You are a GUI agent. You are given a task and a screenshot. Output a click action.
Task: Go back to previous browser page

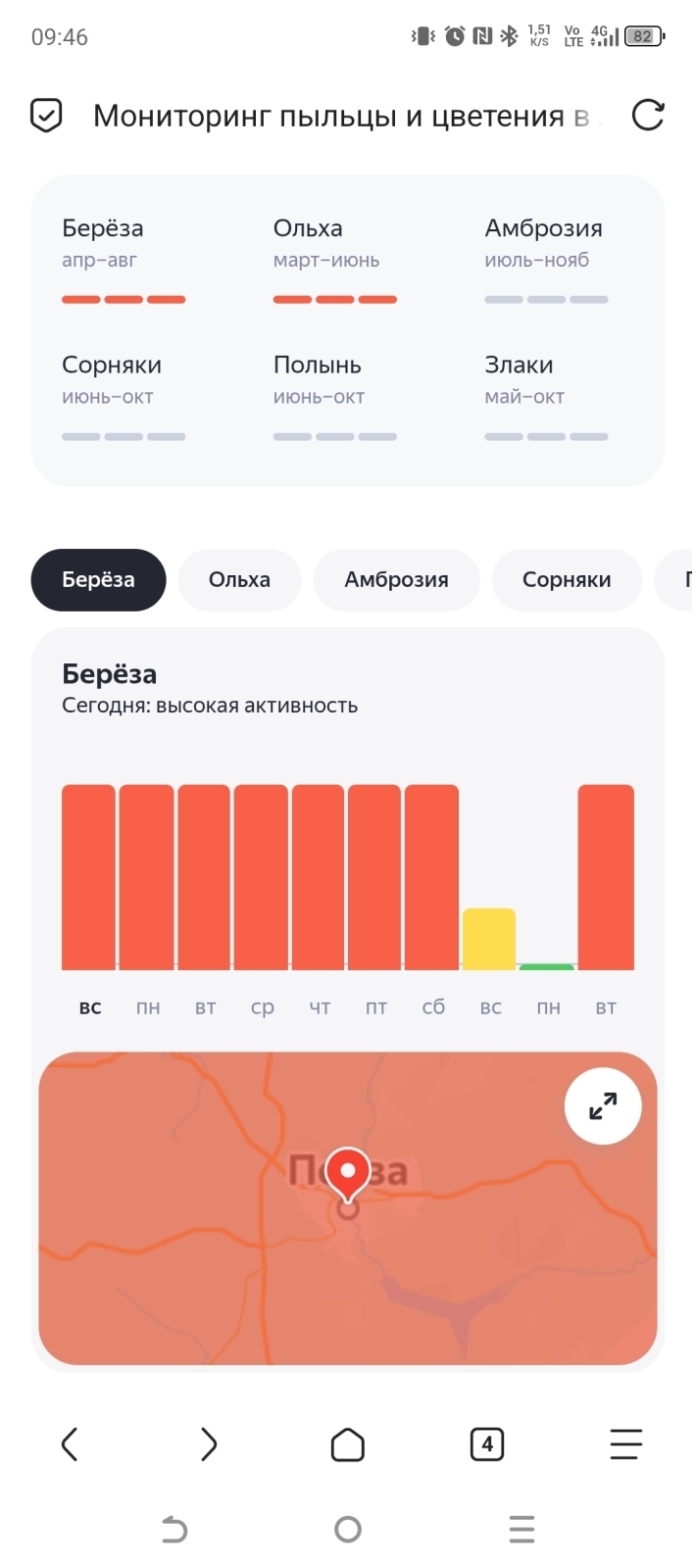[x=70, y=1444]
